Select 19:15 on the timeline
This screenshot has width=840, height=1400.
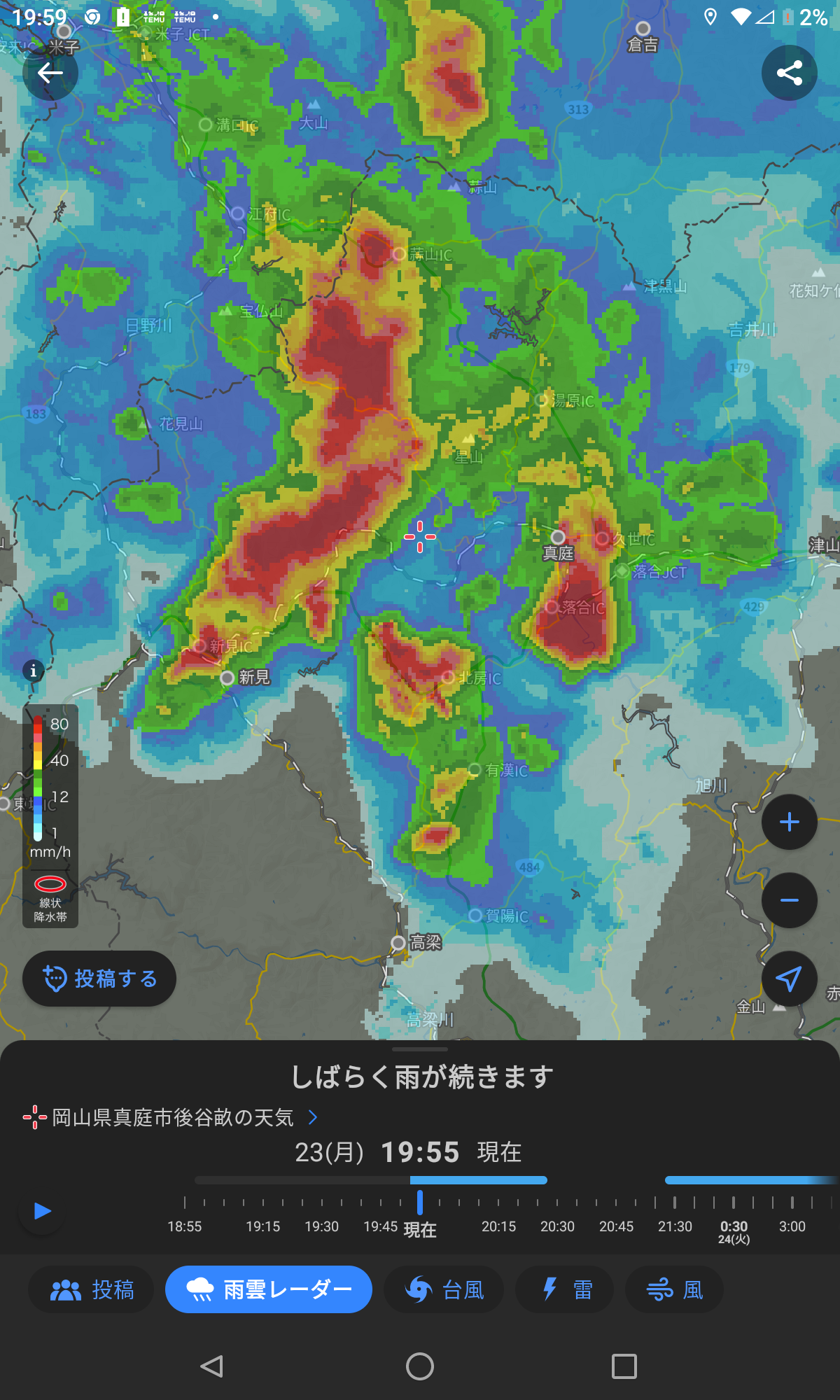click(x=263, y=1226)
